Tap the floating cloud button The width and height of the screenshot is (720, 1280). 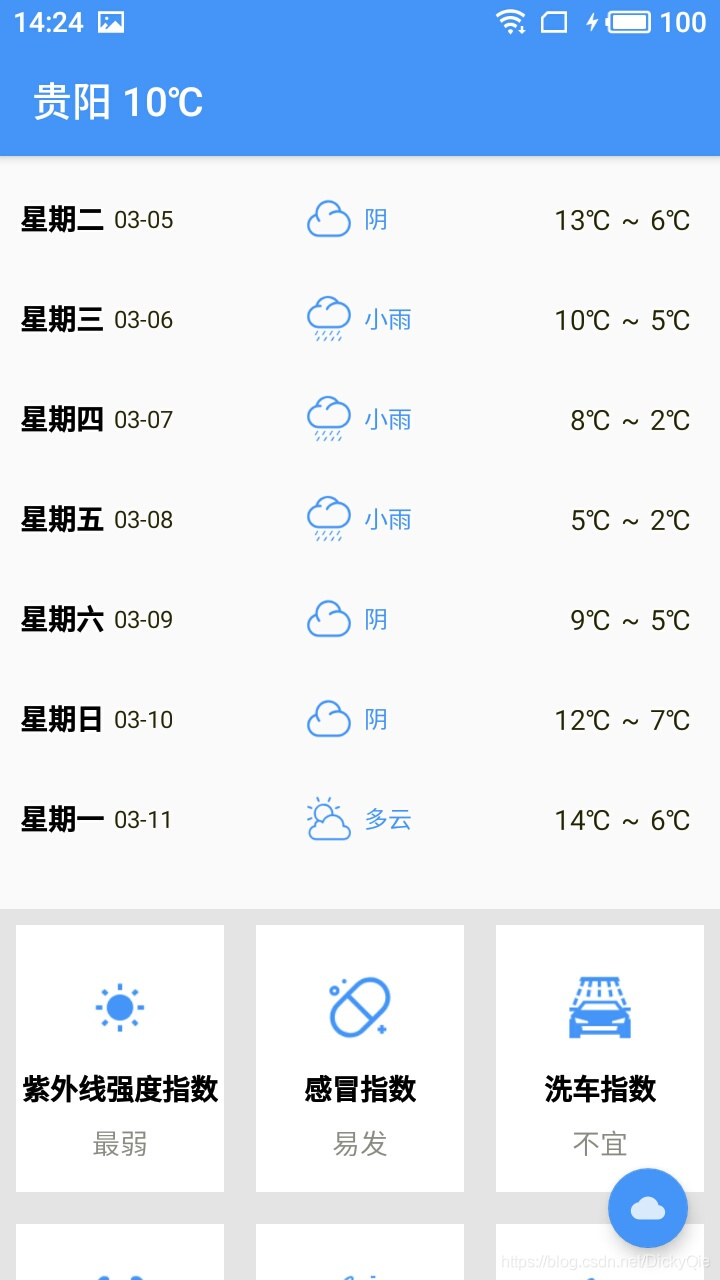click(x=648, y=1208)
